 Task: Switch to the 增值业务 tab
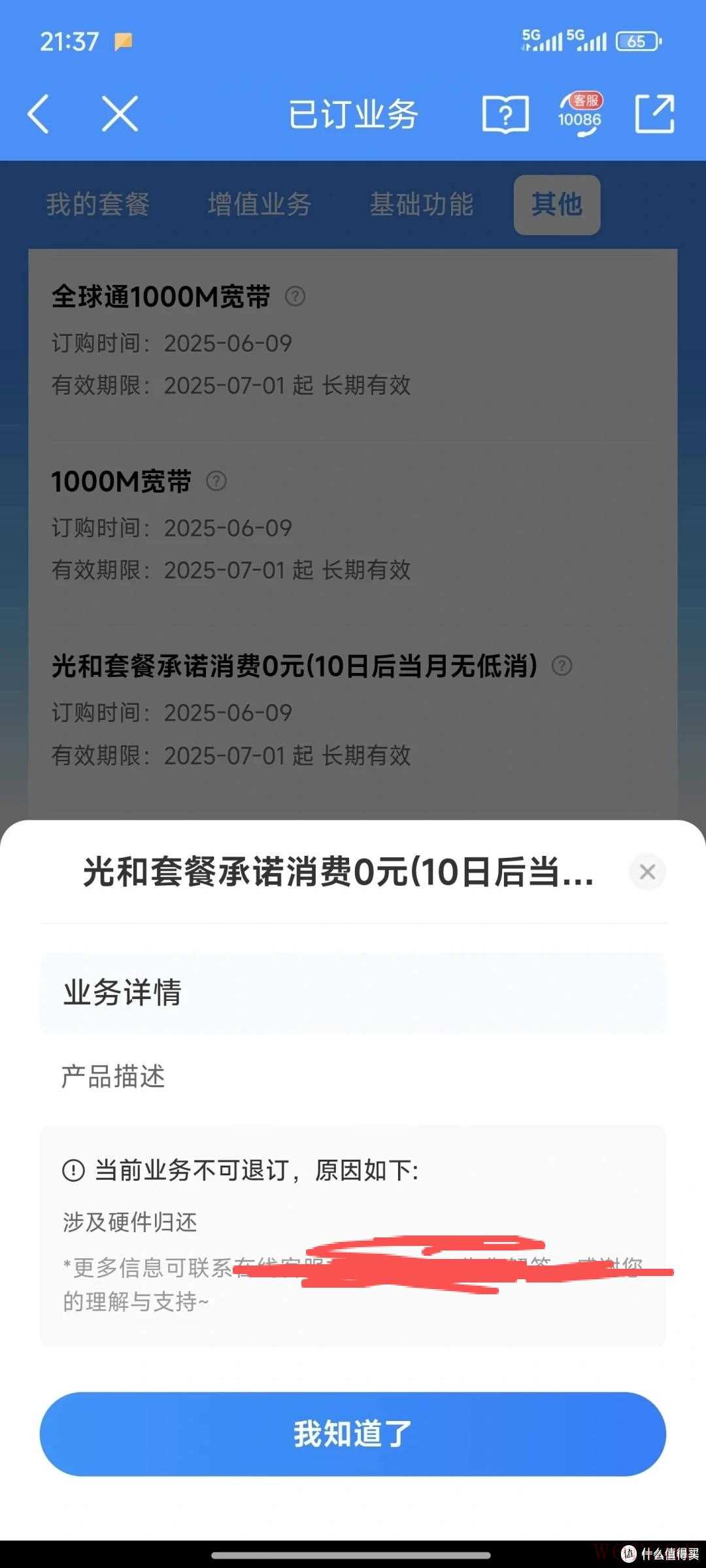260,204
